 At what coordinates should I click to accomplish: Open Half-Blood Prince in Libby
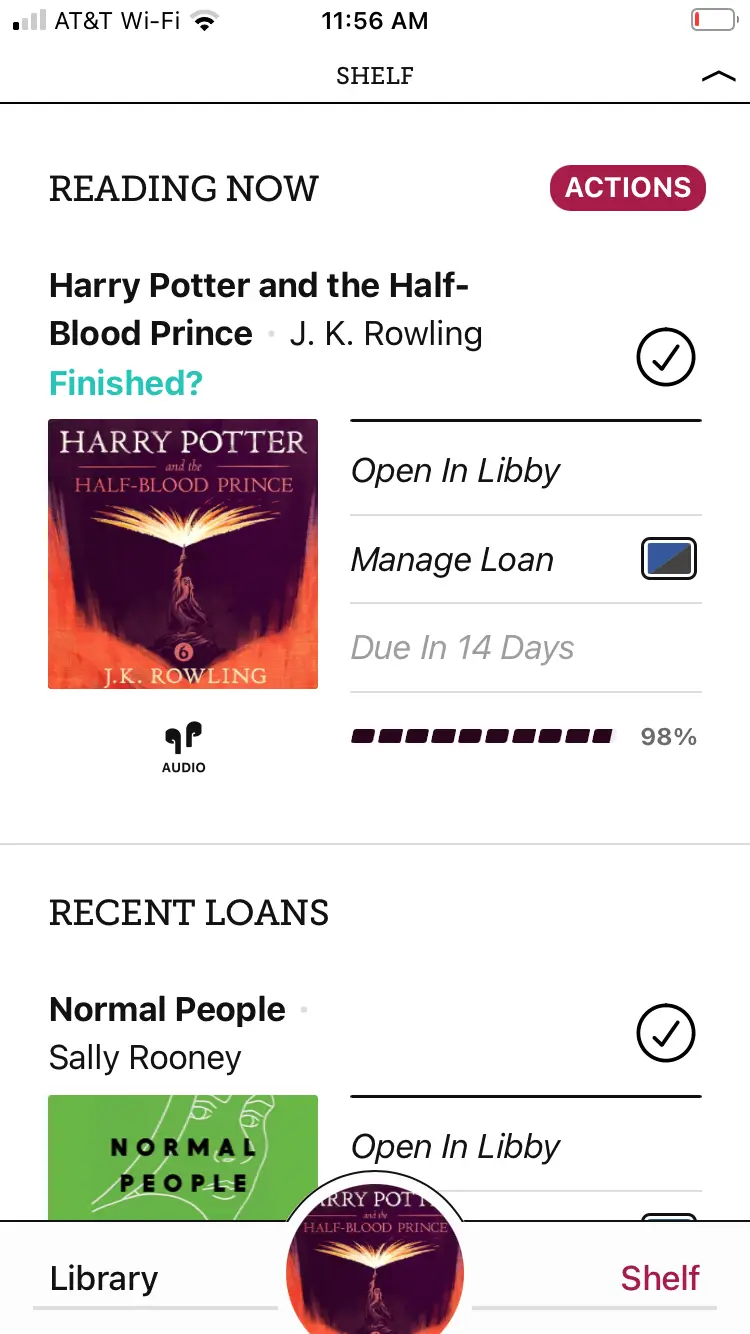456,471
